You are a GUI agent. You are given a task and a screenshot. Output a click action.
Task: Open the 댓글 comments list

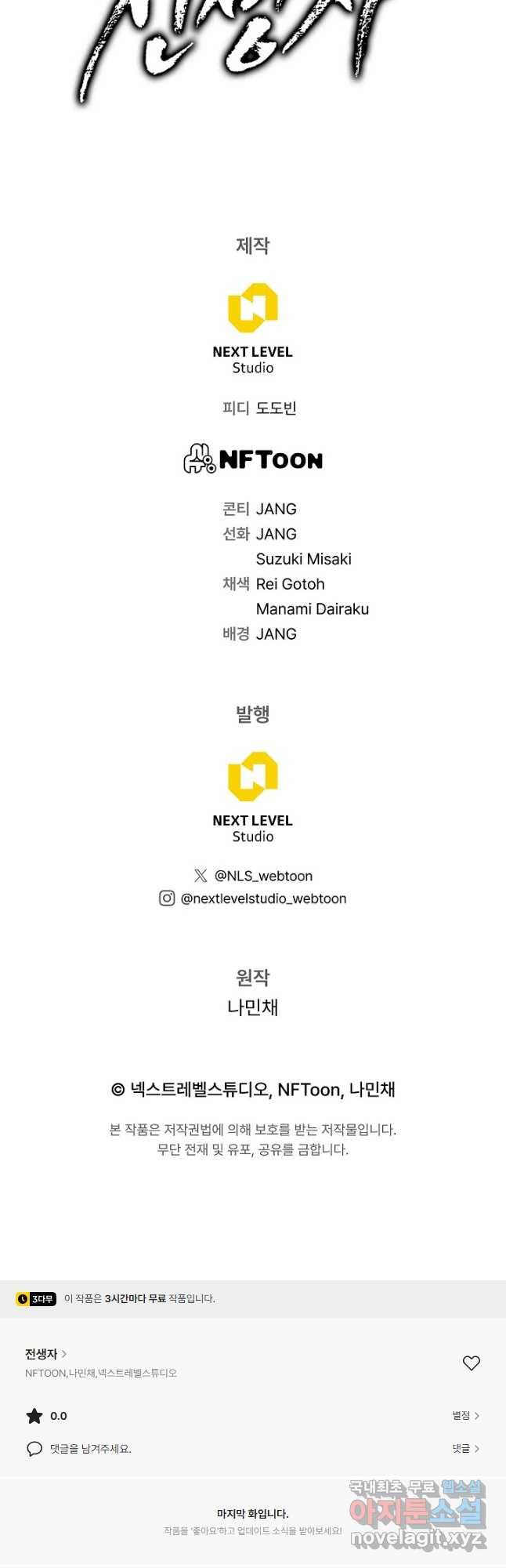coord(465,1448)
